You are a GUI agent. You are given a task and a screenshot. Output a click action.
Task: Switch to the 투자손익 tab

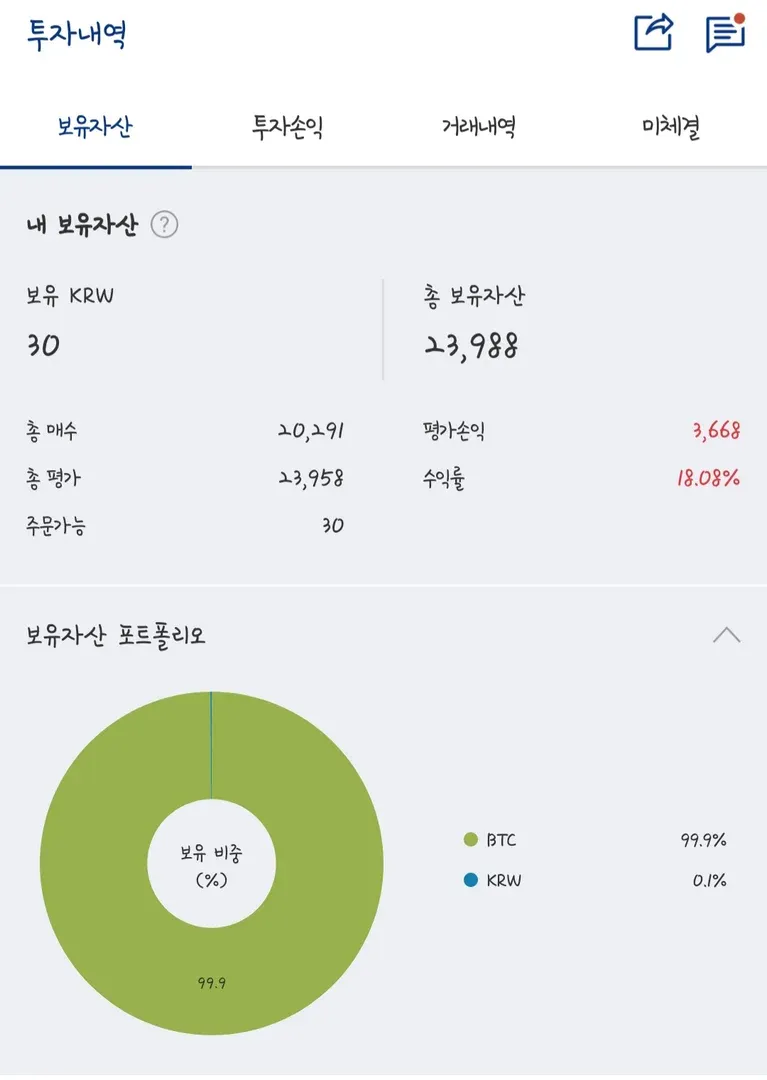[287, 127]
